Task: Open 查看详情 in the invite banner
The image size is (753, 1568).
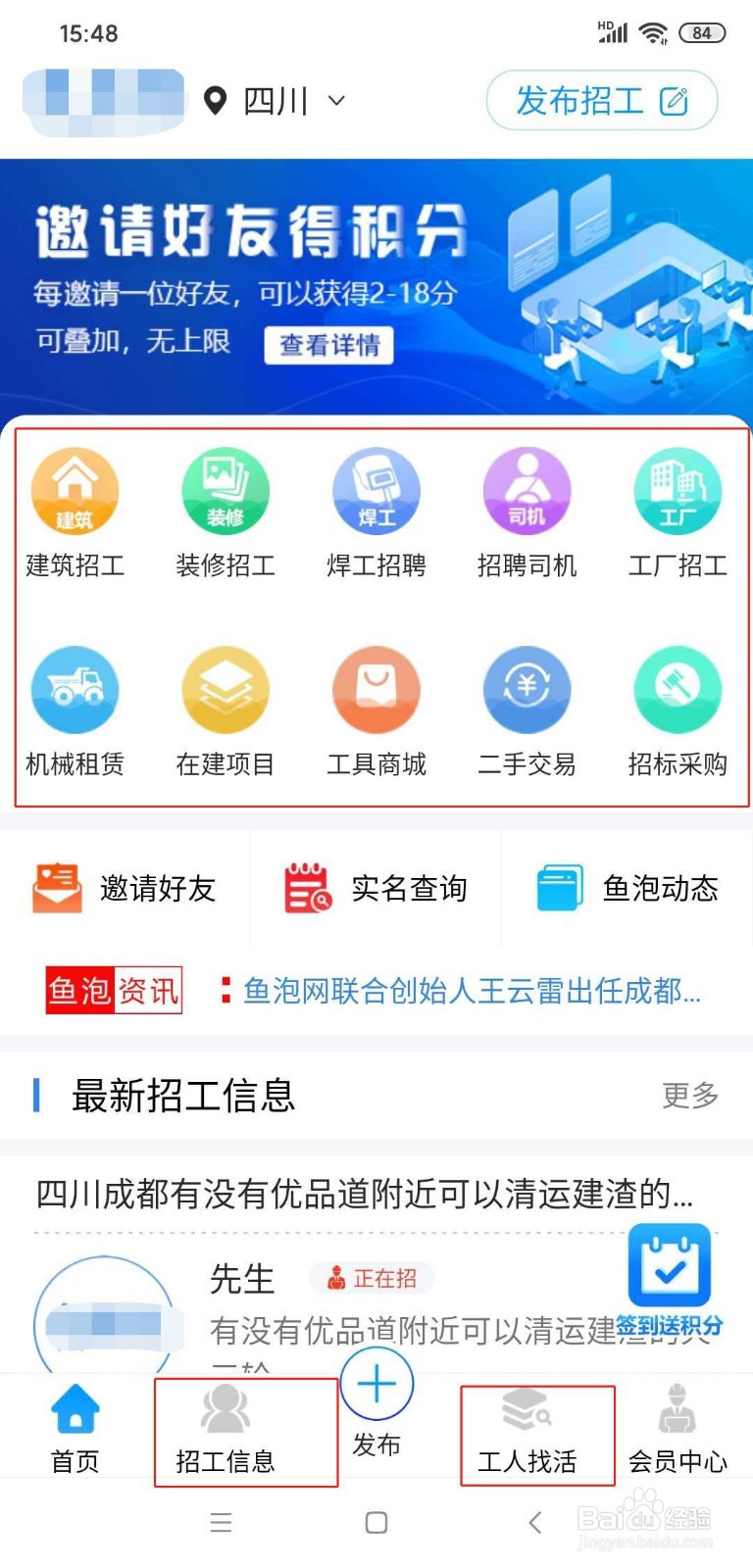Action: [327, 345]
